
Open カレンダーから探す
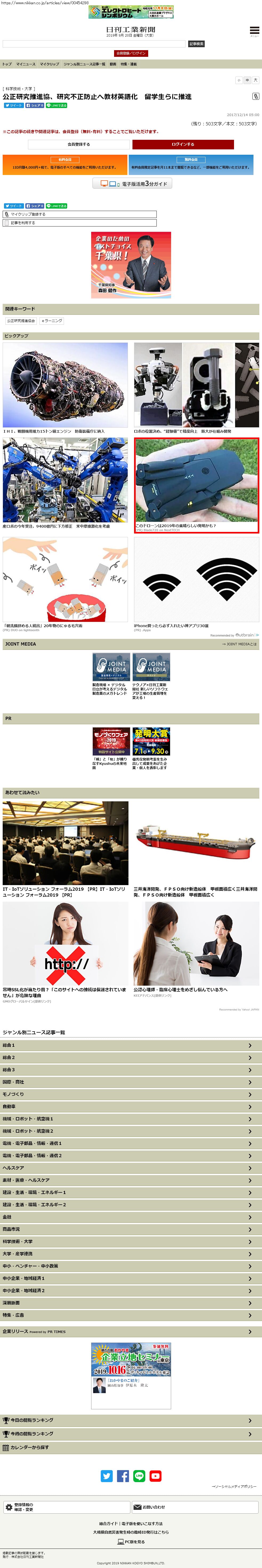pyautogui.click(x=131, y=1447)
